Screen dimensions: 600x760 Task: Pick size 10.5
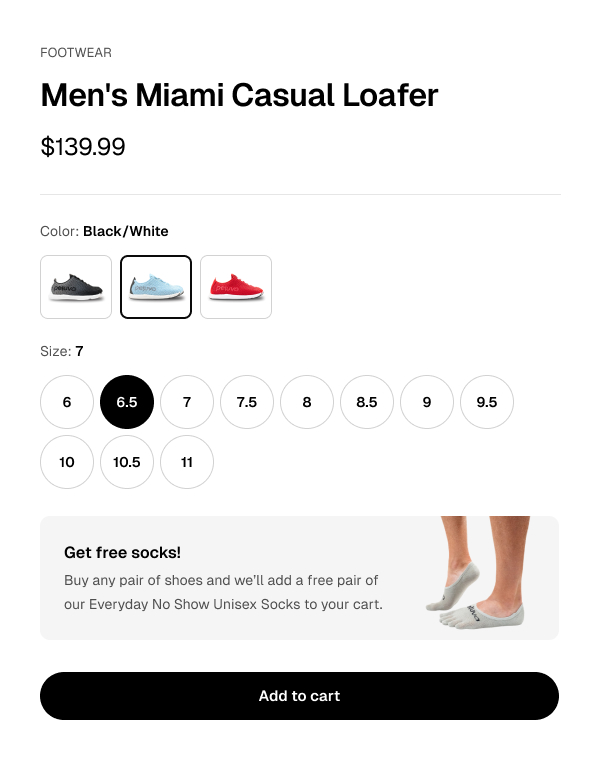(127, 462)
